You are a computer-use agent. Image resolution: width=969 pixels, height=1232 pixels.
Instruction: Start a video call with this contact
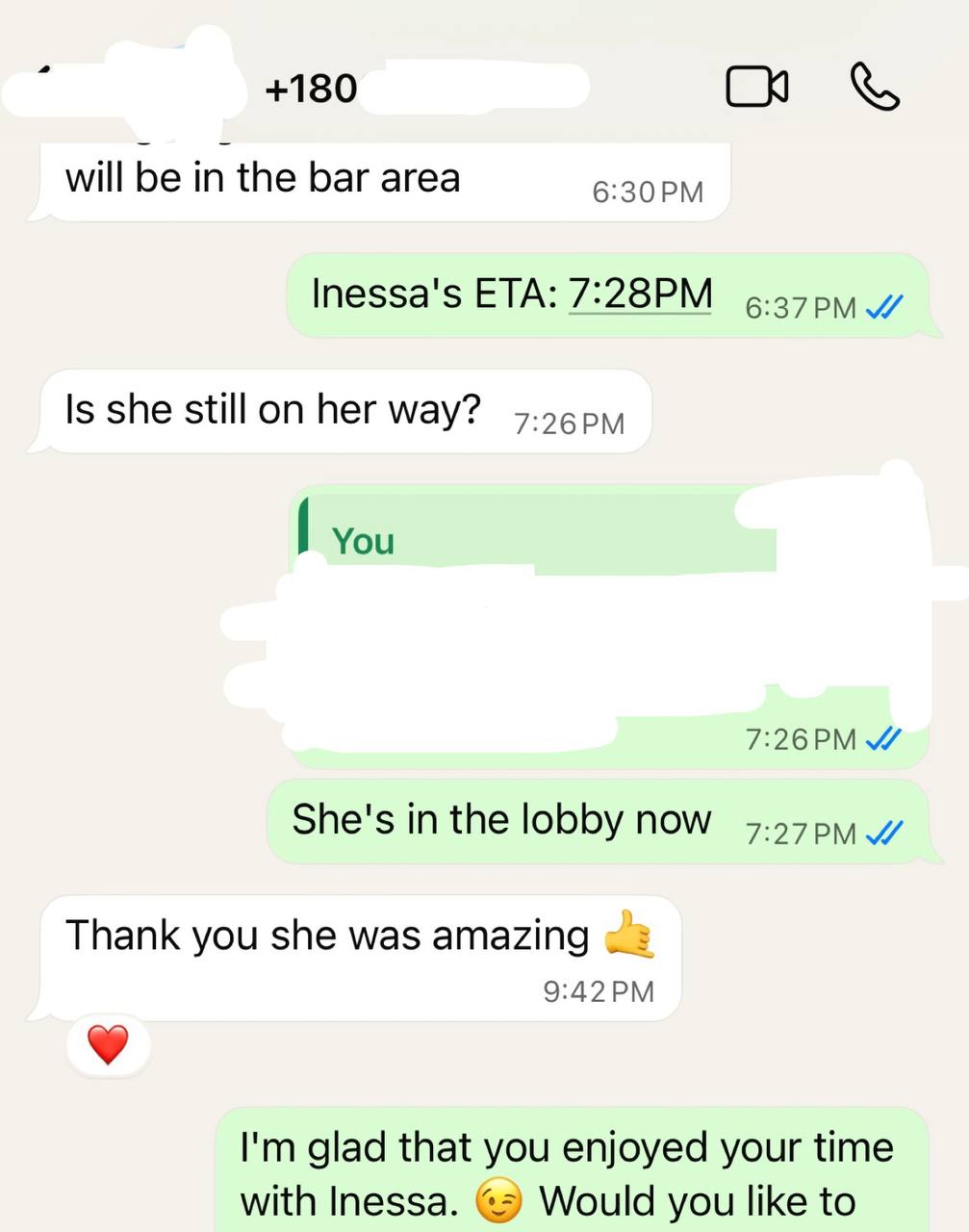757,87
